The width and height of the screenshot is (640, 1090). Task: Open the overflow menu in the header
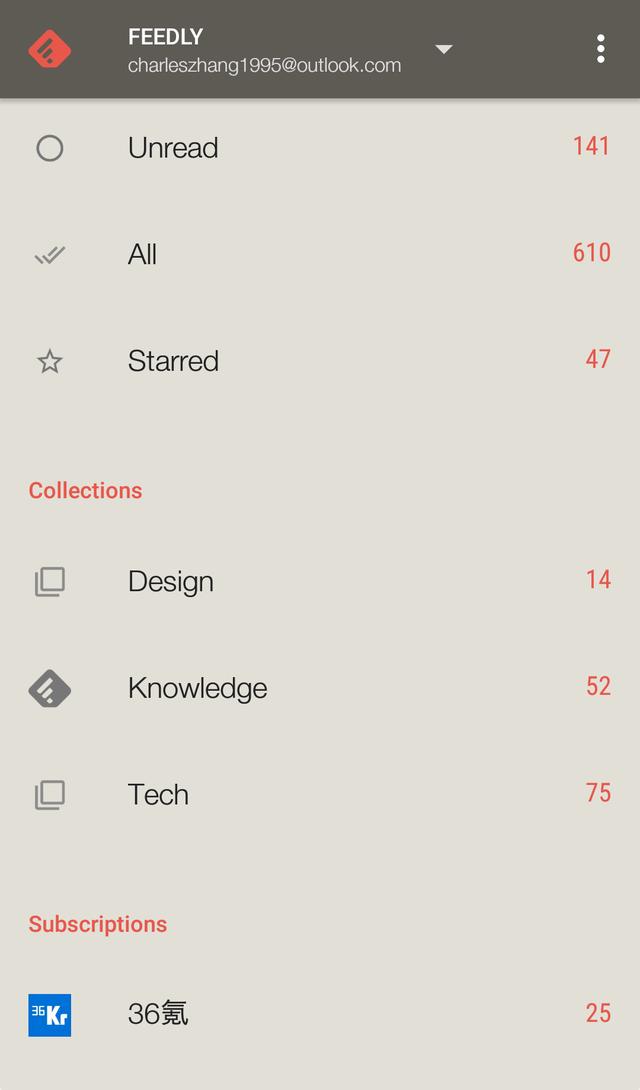(x=600, y=49)
